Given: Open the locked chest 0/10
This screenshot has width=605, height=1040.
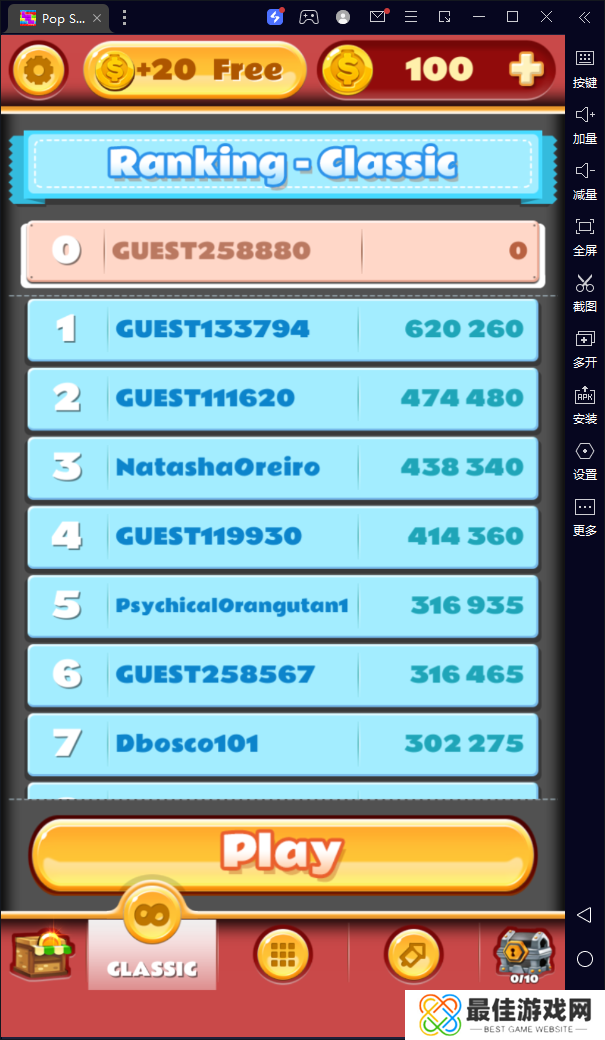Looking at the screenshot, I should (524, 954).
